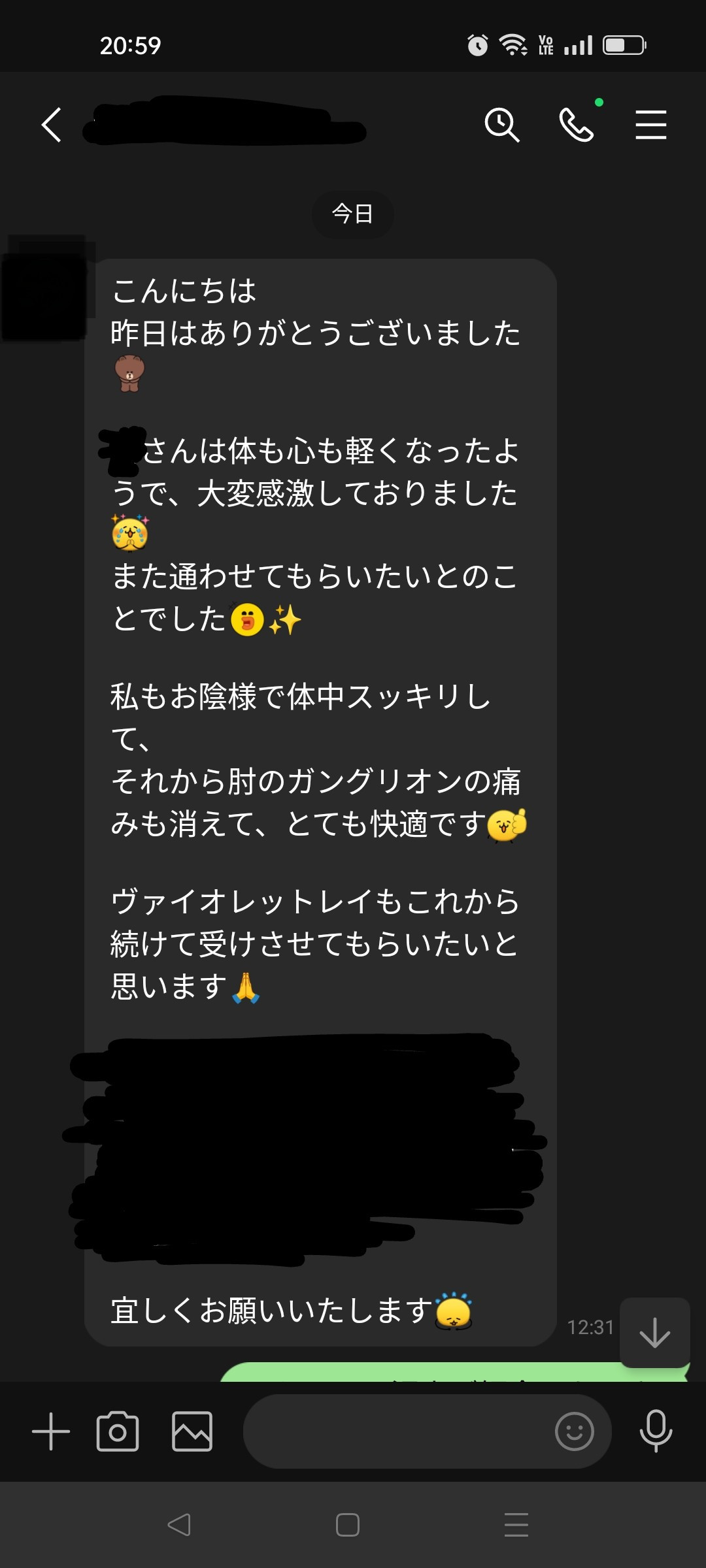
Task: Search within this chat
Action: 502,125
